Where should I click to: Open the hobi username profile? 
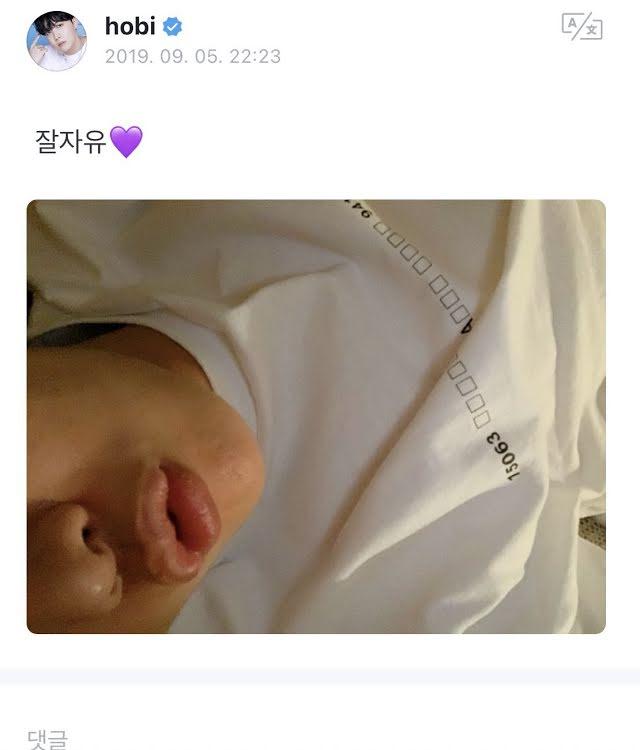tap(130, 26)
